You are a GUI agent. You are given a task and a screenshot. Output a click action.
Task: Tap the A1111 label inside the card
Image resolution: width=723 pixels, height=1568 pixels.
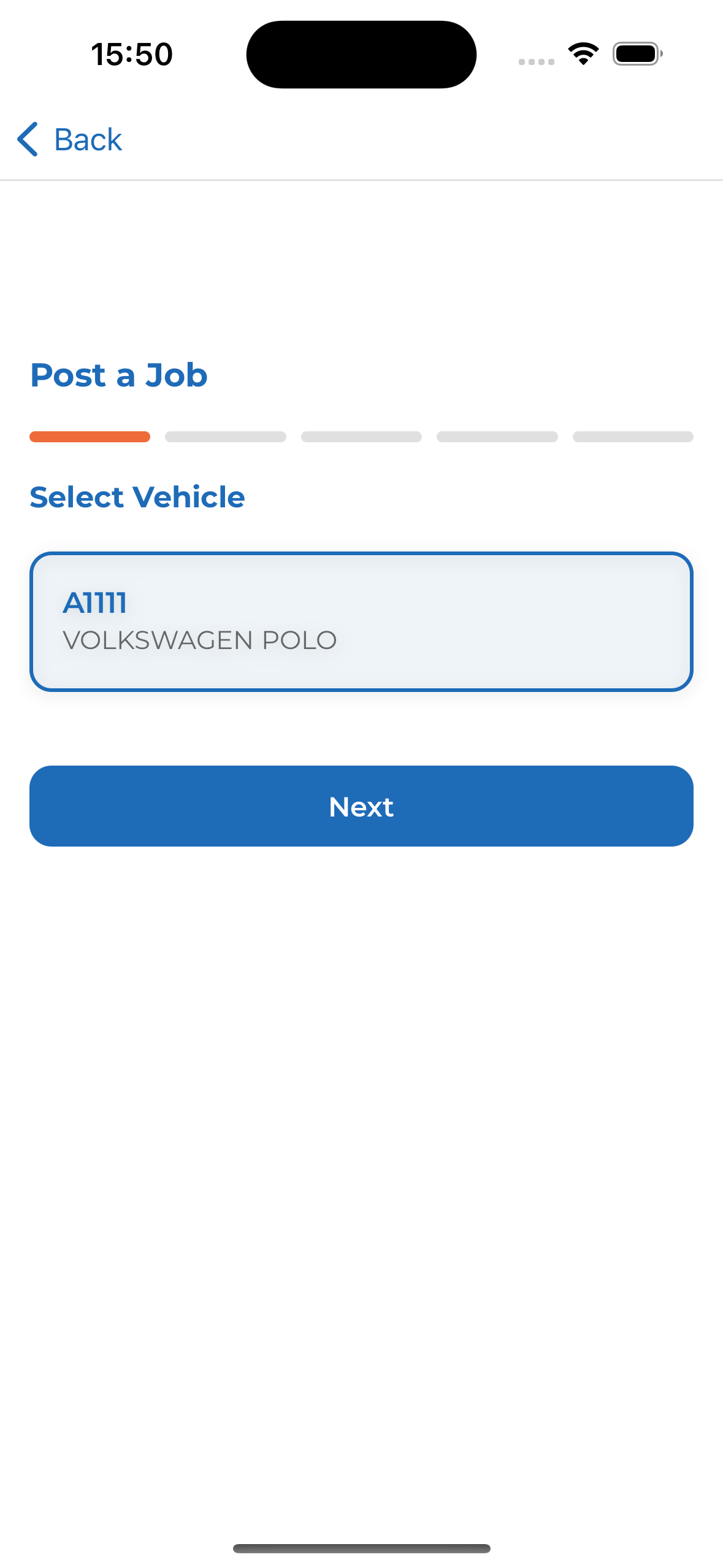(95, 603)
